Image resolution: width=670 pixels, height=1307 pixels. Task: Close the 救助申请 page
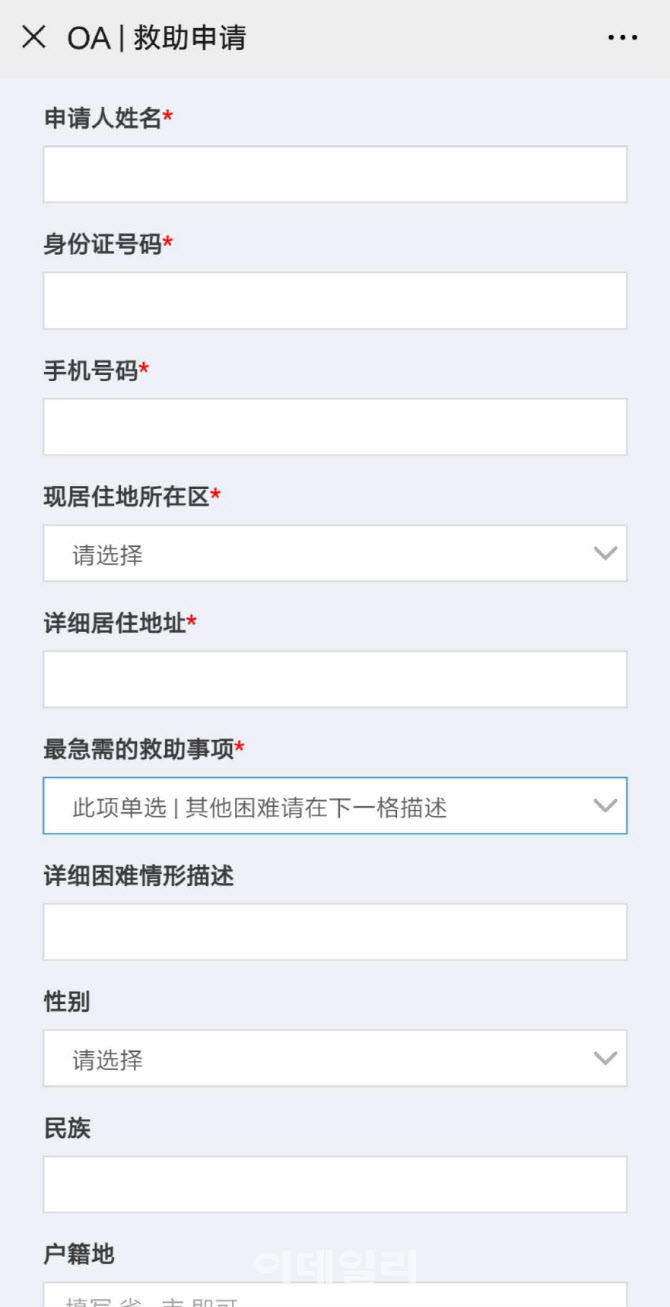(x=34, y=38)
